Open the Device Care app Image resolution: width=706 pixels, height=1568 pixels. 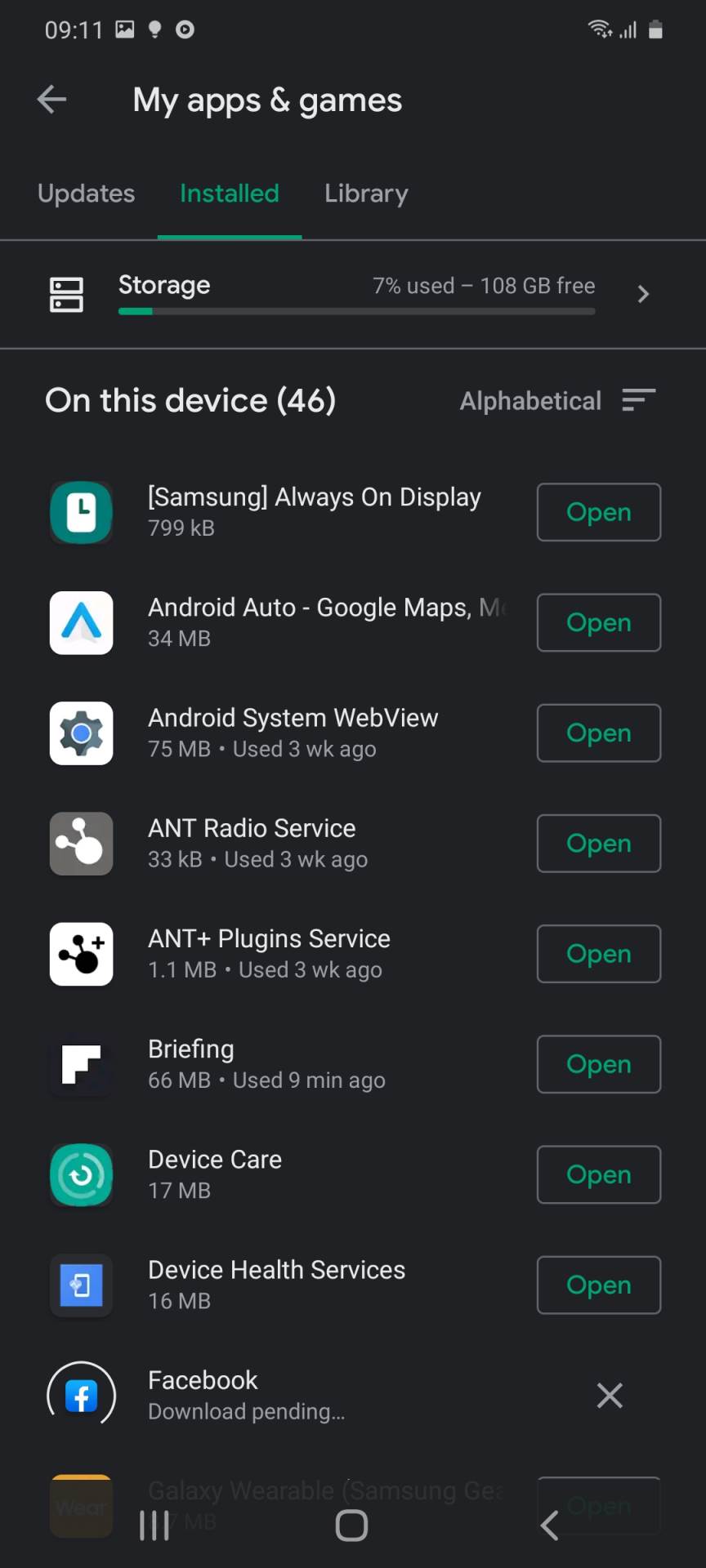click(x=598, y=1174)
